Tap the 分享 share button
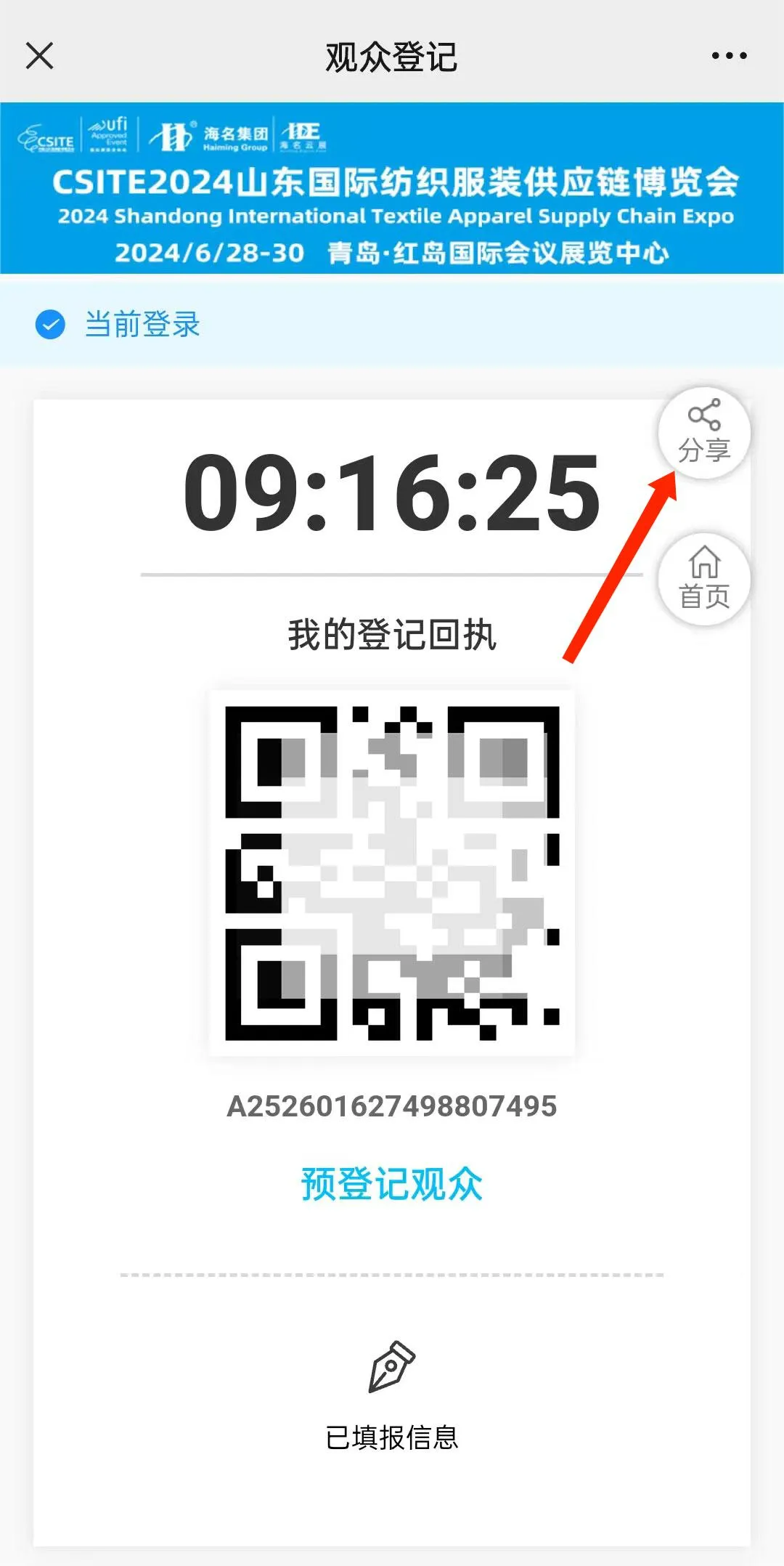 point(703,433)
